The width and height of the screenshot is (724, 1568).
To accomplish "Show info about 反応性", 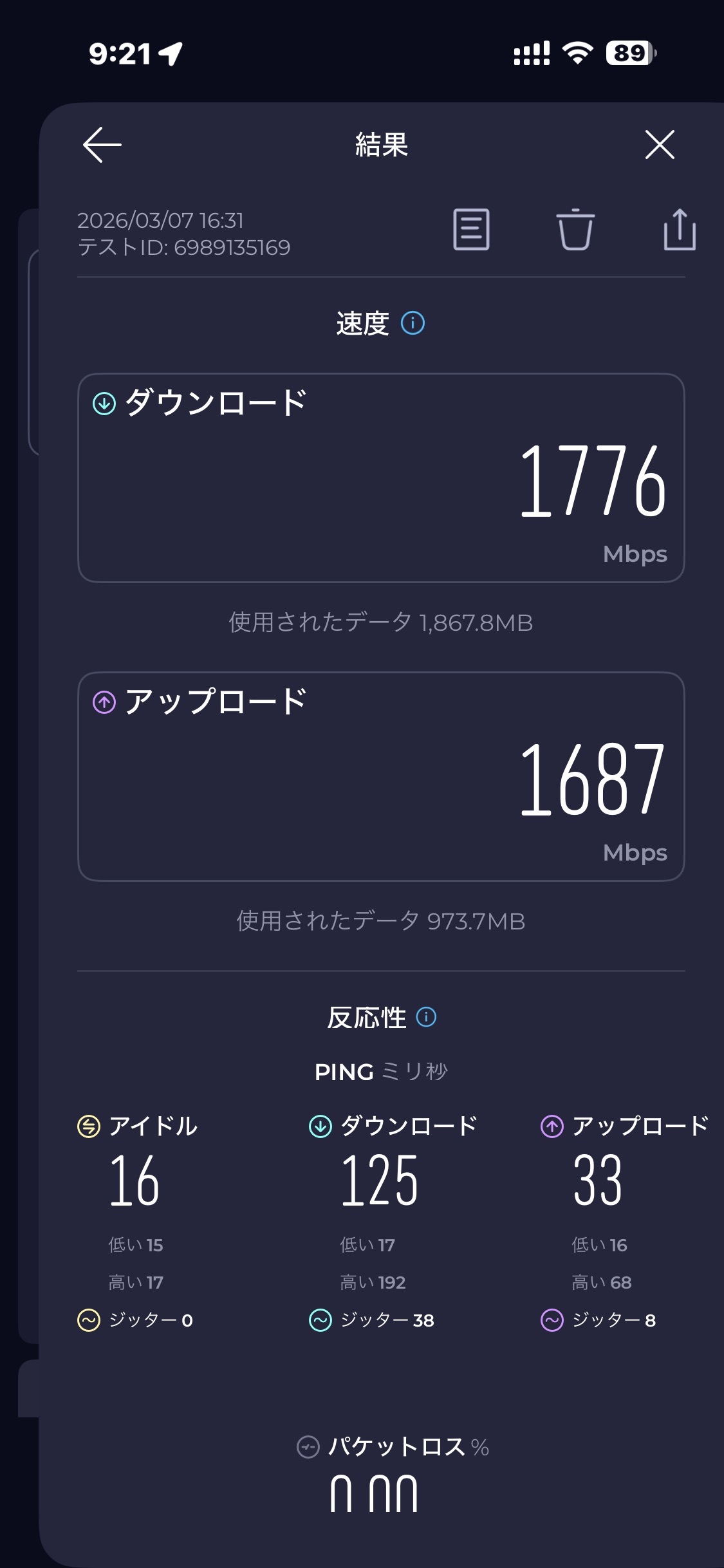I will click(x=426, y=1017).
